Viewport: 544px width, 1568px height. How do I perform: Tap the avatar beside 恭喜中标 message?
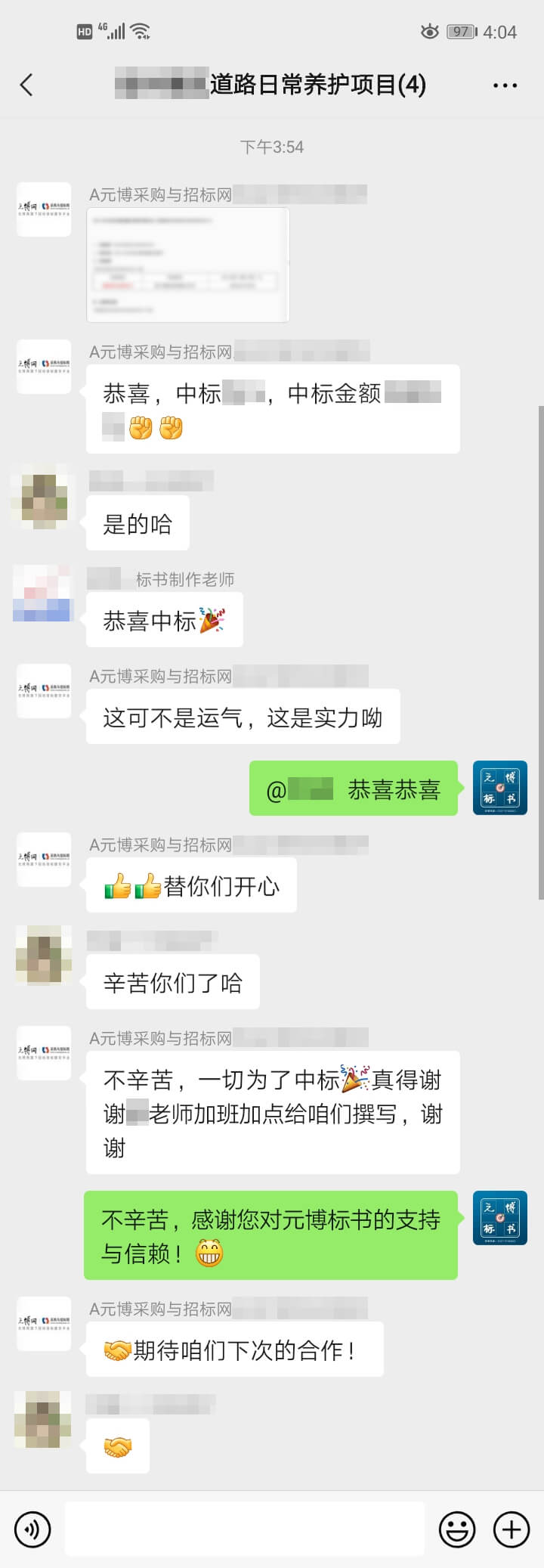[x=43, y=593]
